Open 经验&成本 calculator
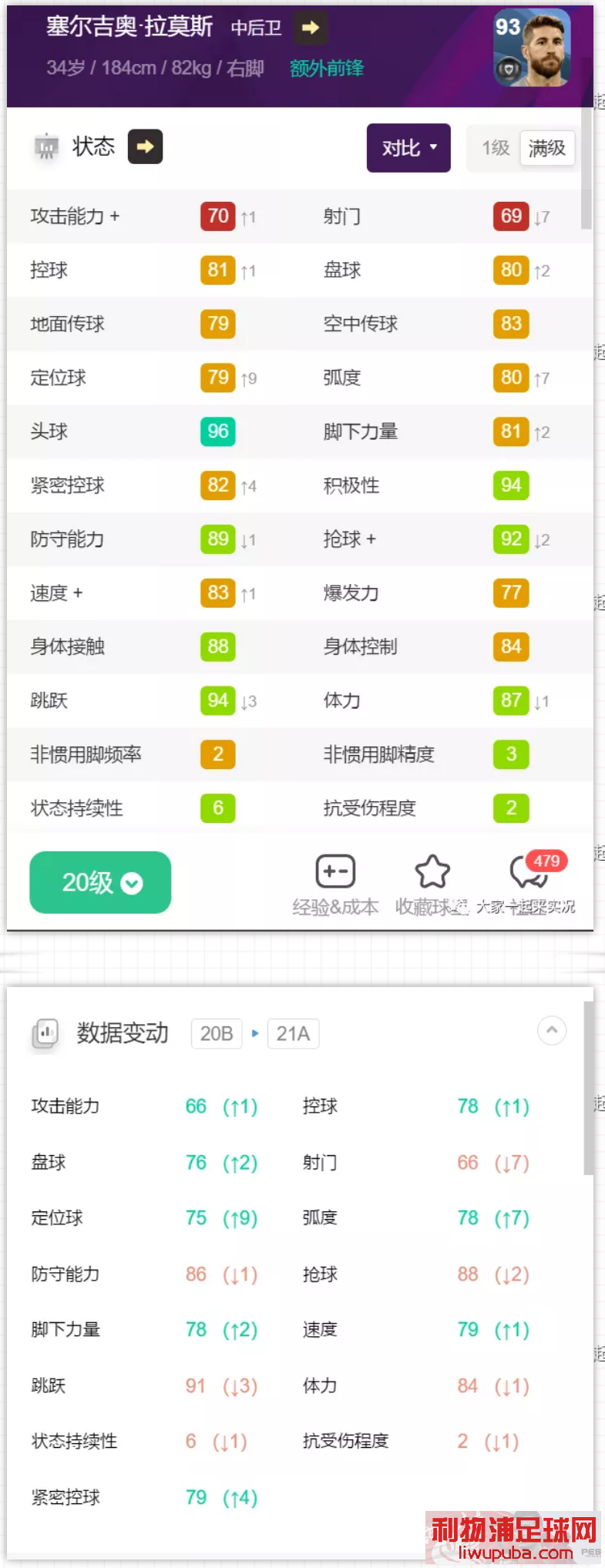605x1568 pixels. (335, 885)
